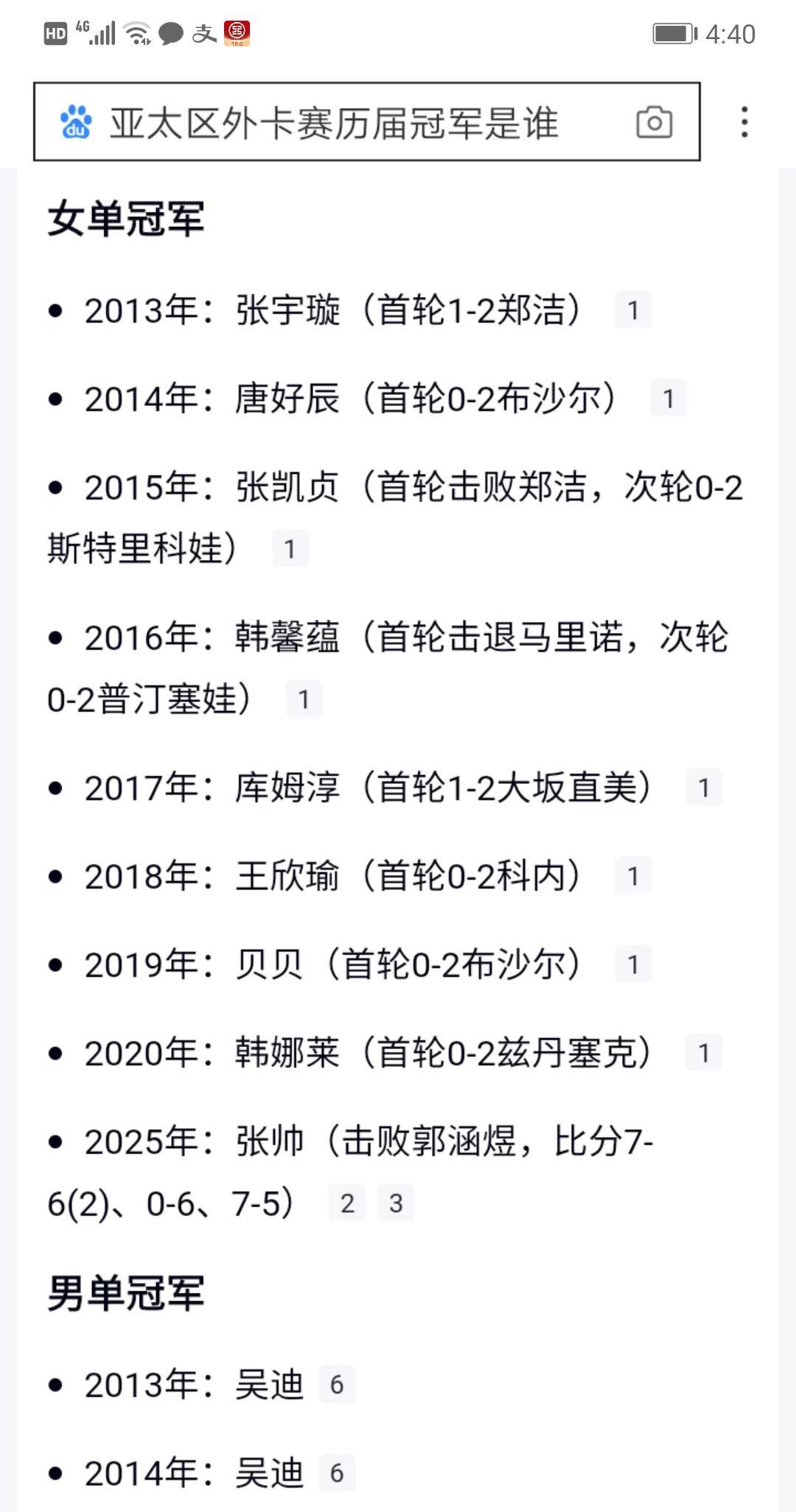
Task: Open citation 1 next to 2020年 韩娜莱
Action: pos(704,1052)
